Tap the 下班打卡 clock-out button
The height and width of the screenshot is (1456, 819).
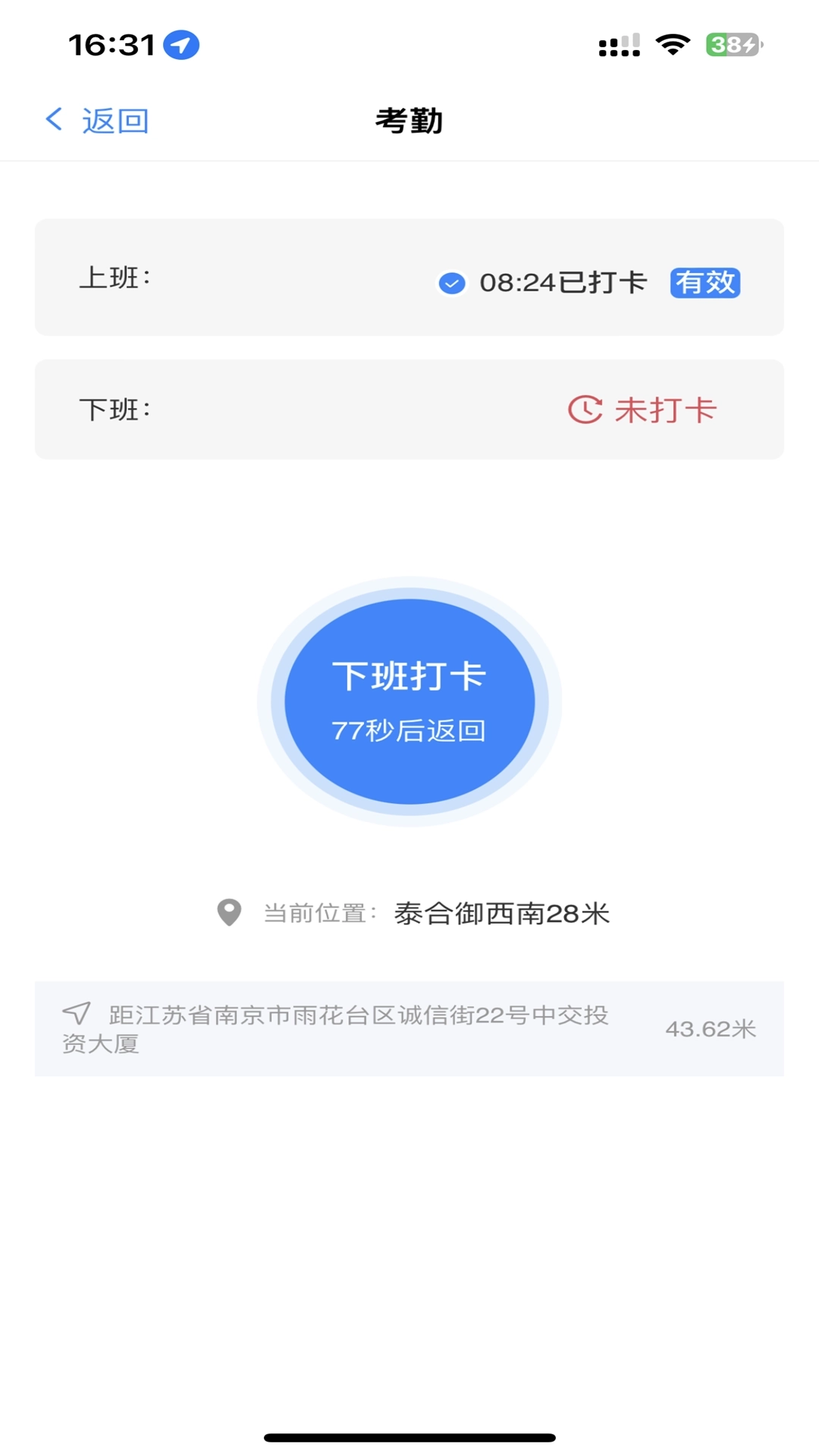tap(409, 701)
